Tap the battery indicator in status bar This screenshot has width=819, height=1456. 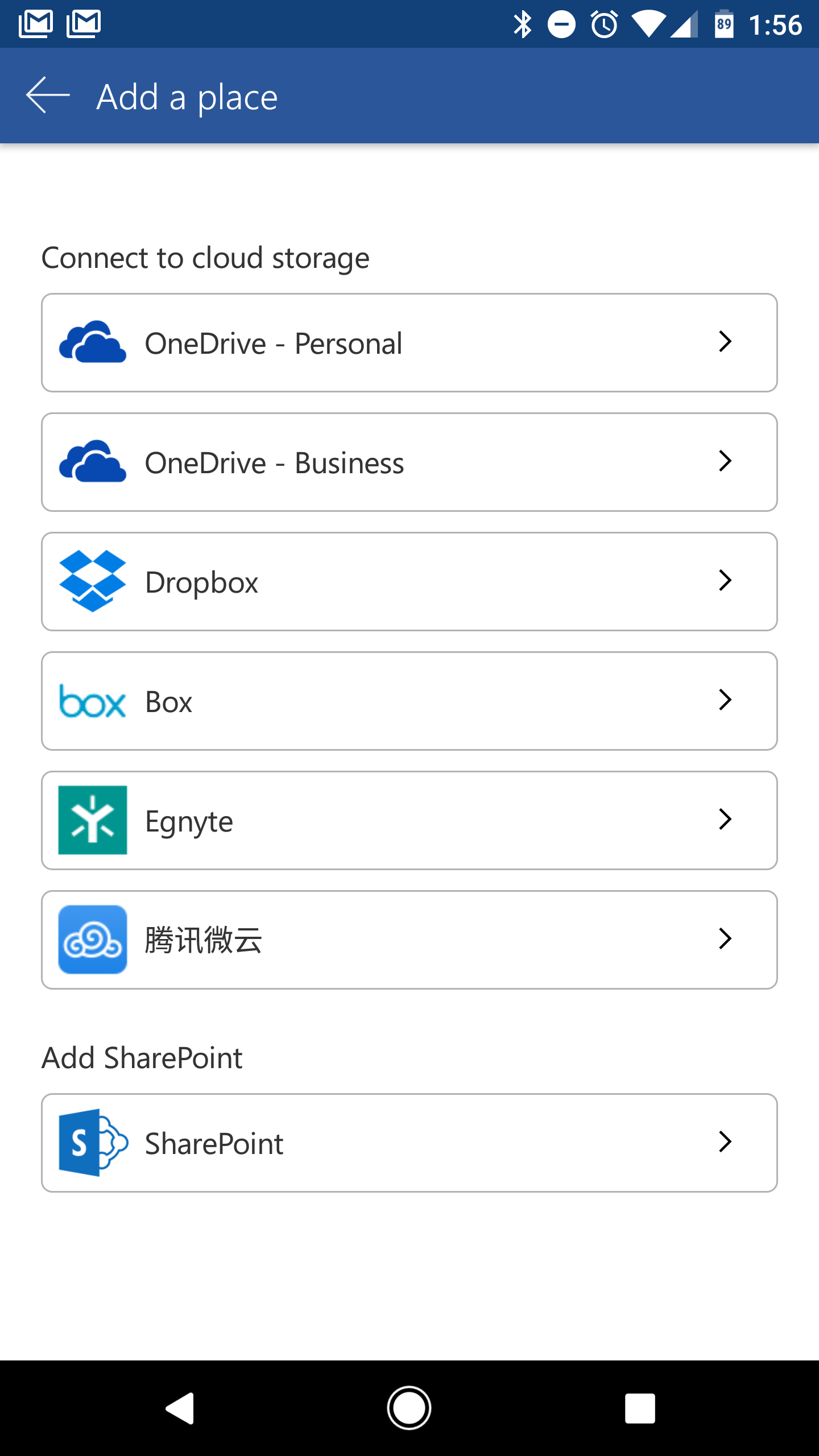coord(725,24)
